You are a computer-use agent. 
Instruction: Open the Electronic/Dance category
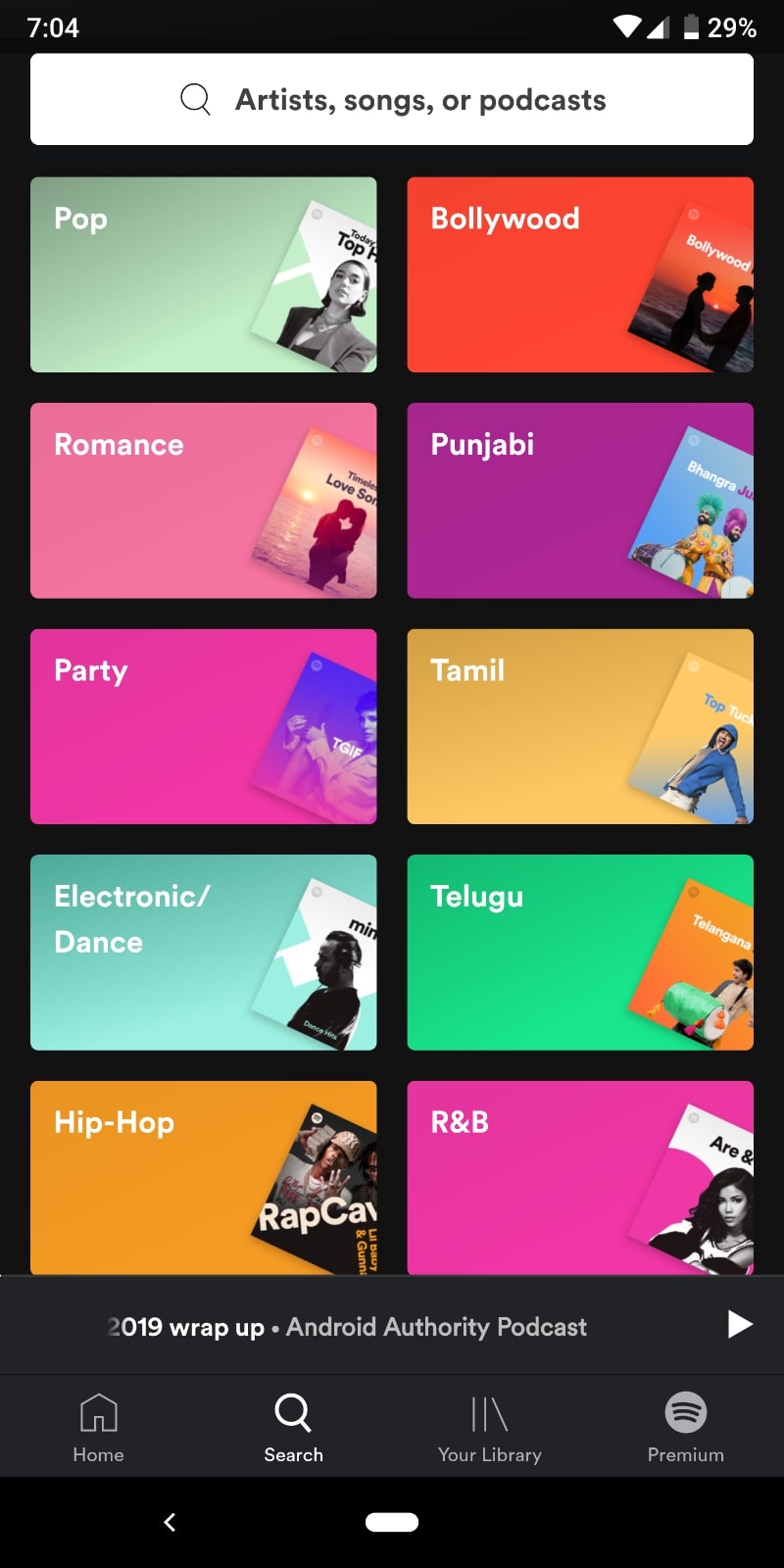(204, 953)
